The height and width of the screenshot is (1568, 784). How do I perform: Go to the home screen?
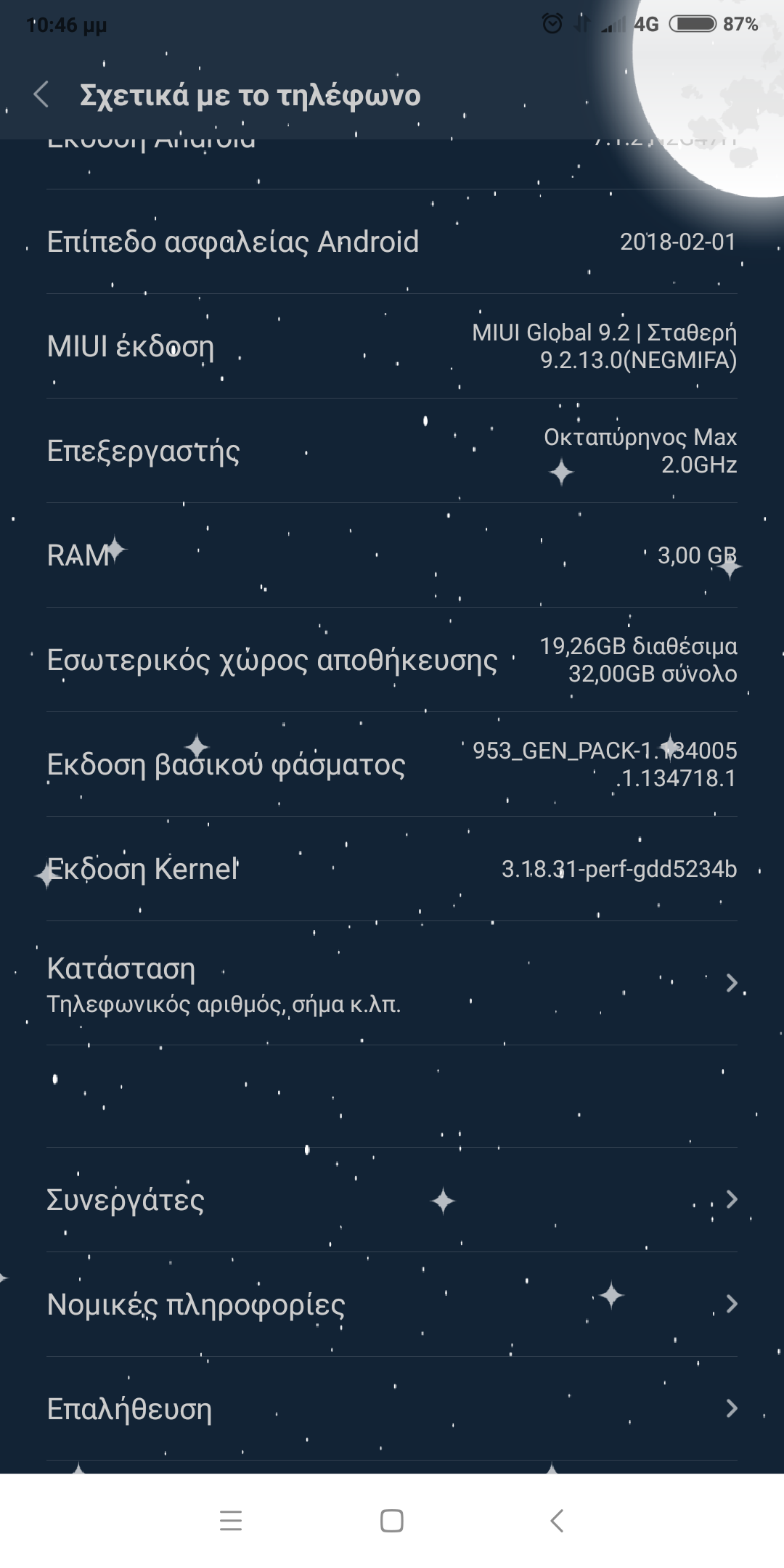[392, 1520]
